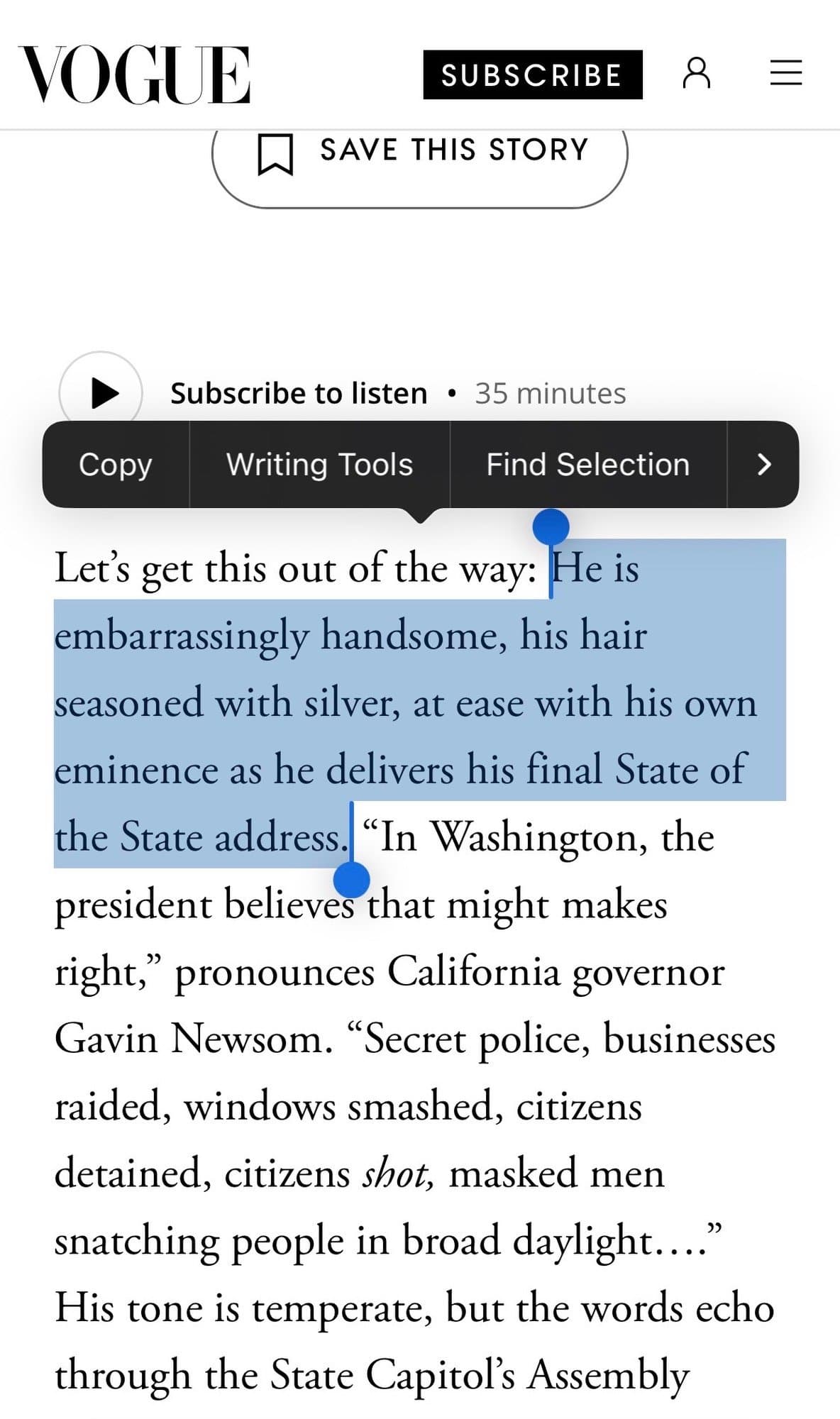
Task: Choose Find Selection in the popup
Action: pos(587,465)
